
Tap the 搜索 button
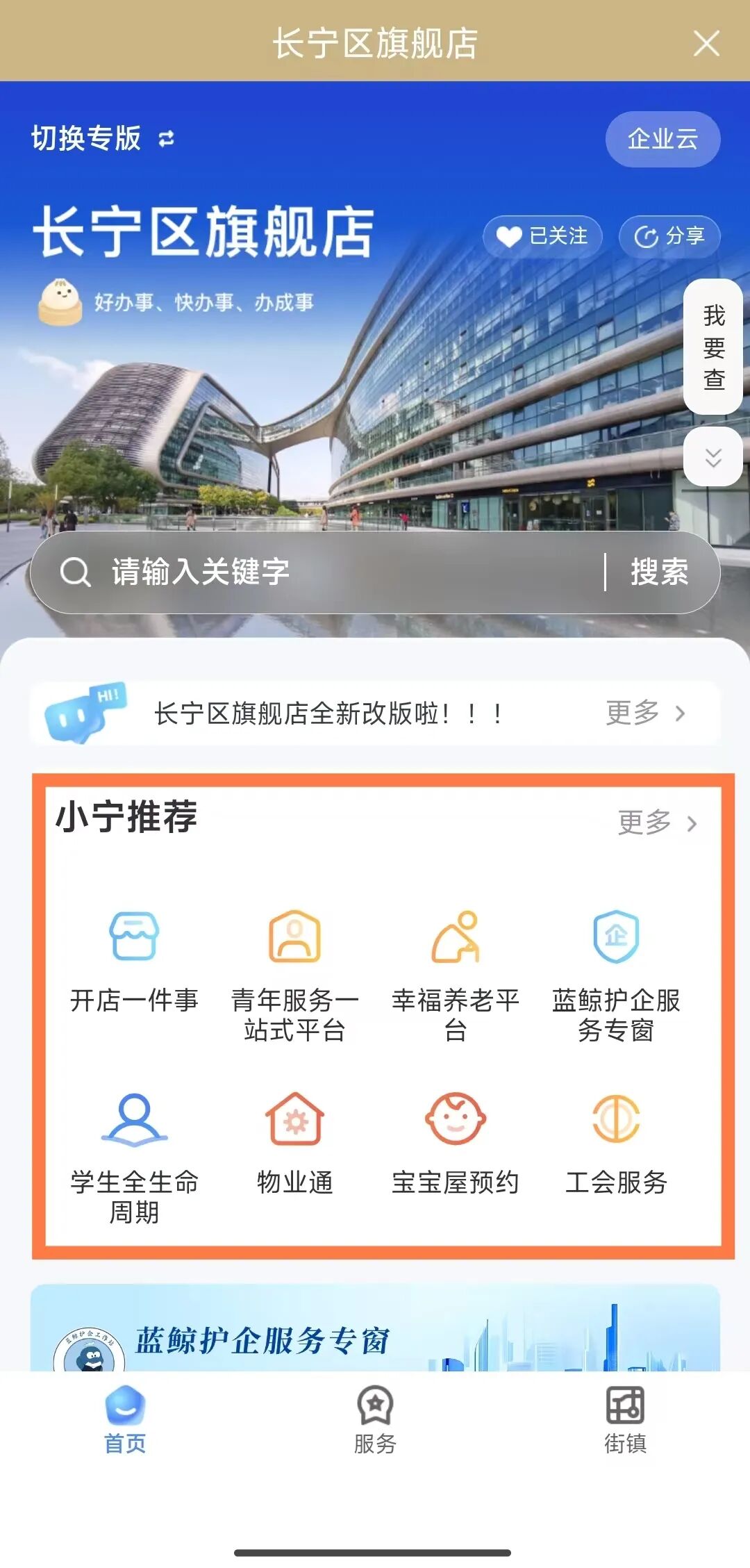pyautogui.click(x=659, y=572)
